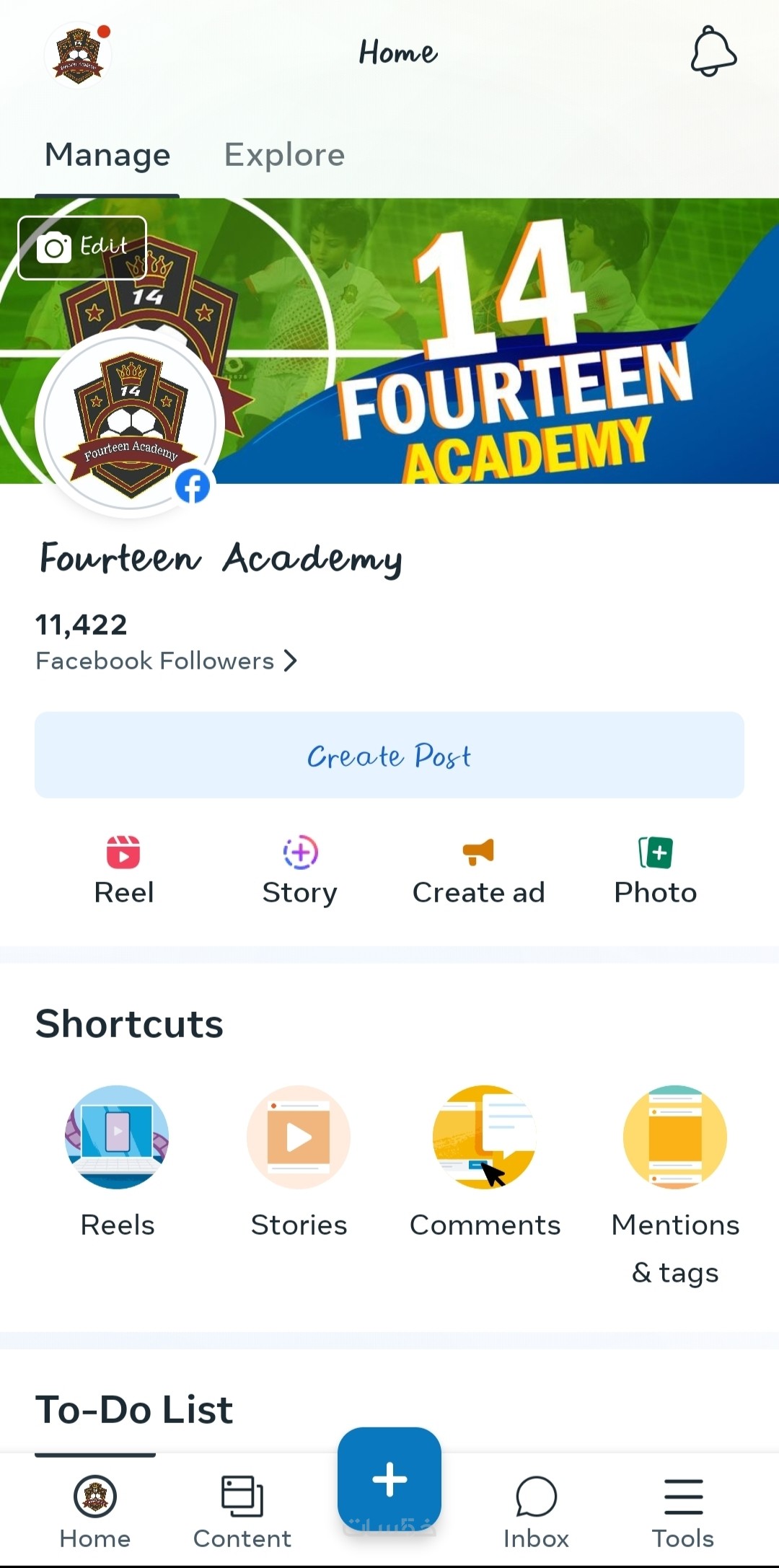Select the Manage tab
The height and width of the screenshot is (1568, 779).
tap(107, 155)
